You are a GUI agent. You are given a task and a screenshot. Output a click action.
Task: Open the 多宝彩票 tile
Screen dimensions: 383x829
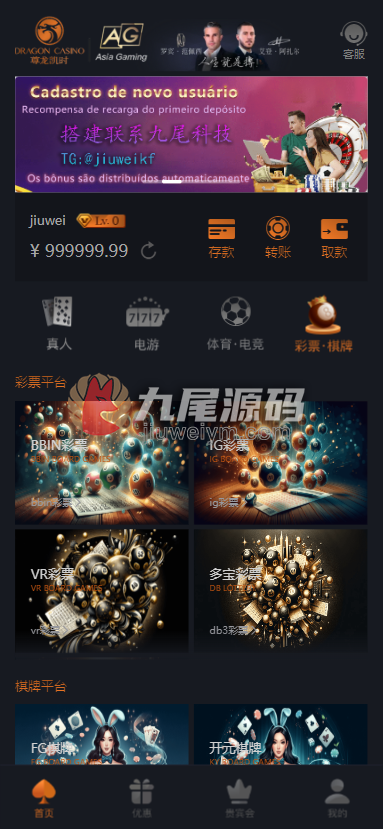[x=280, y=591]
